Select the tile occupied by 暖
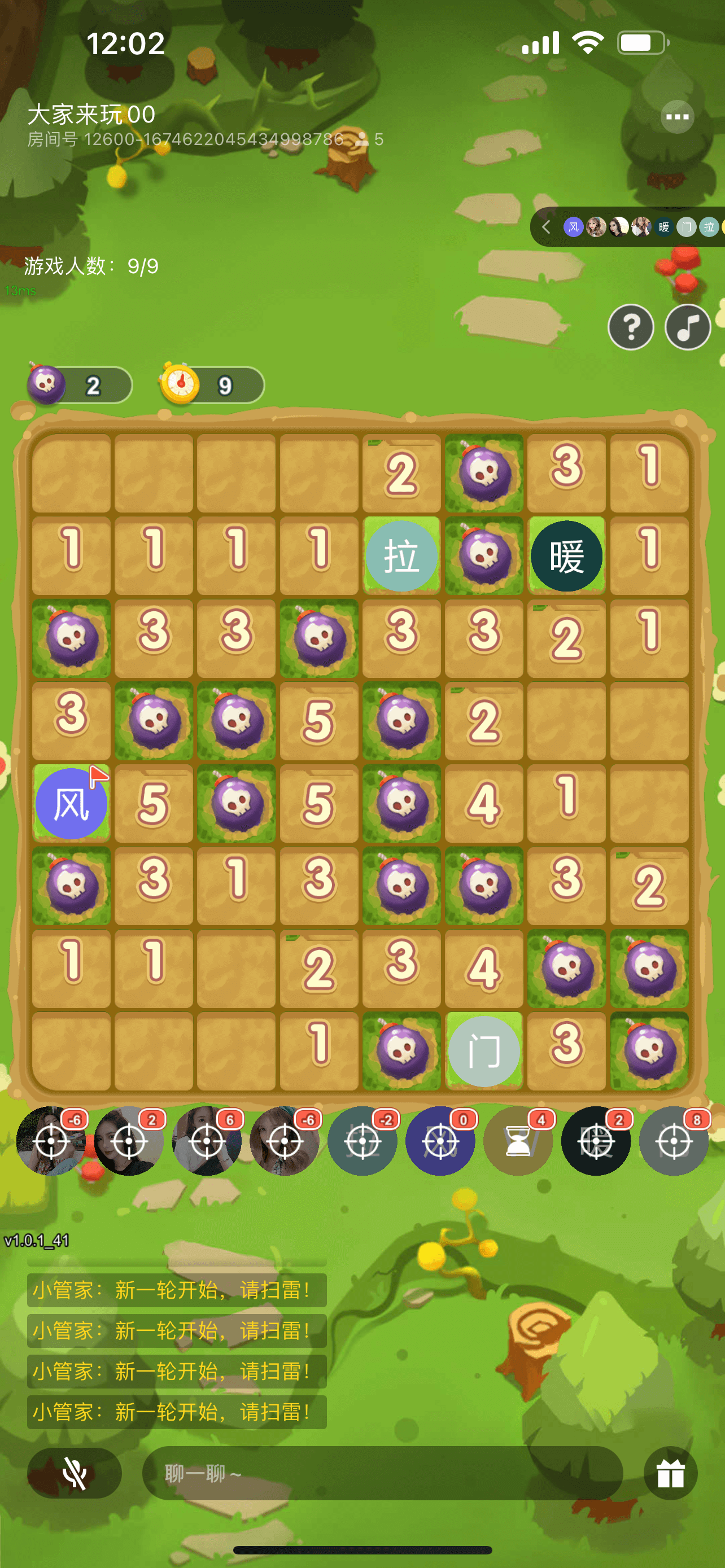This screenshot has height=1568, width=725. pyautogui.click(x=566, y=556)
